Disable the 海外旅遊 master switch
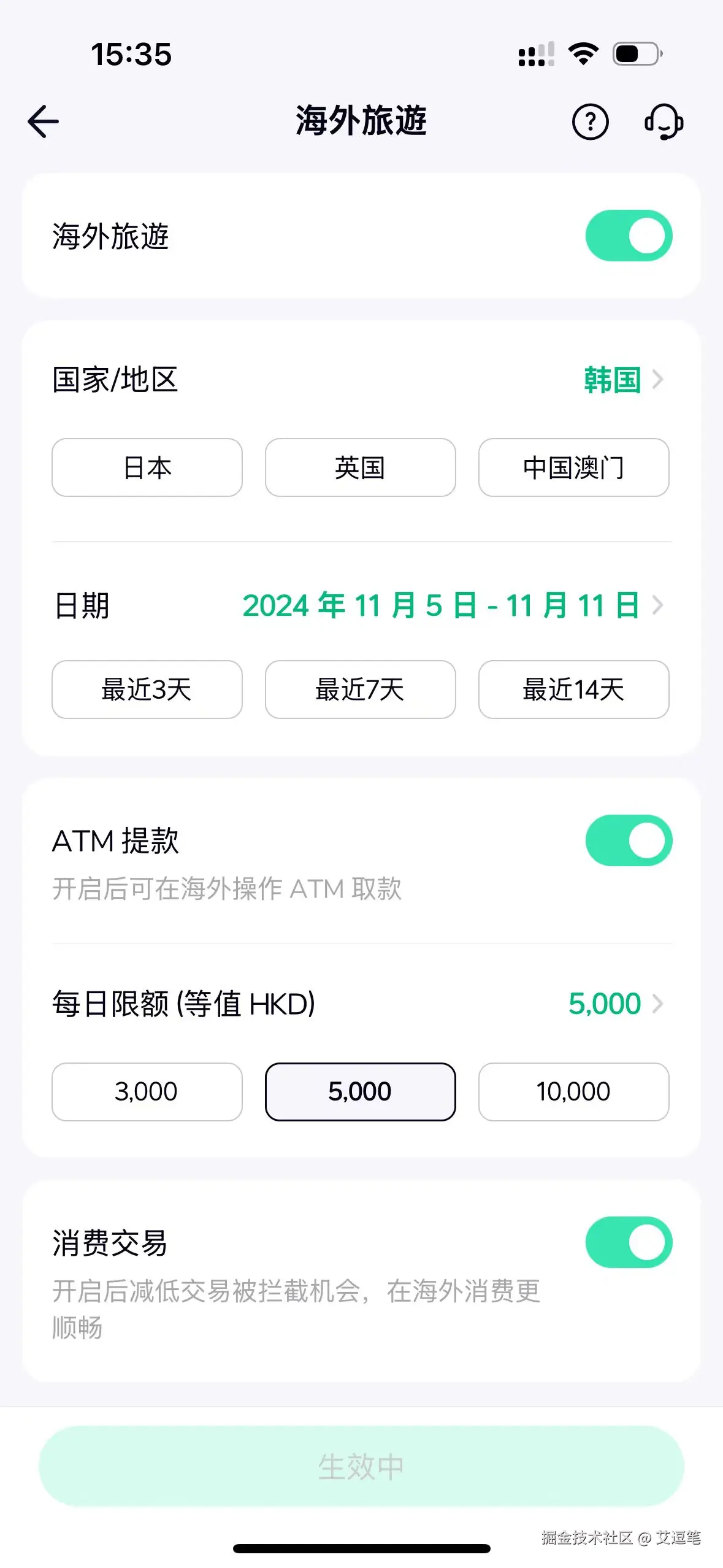The width and height of the screenshot is (723, 1568). [628, 235]
